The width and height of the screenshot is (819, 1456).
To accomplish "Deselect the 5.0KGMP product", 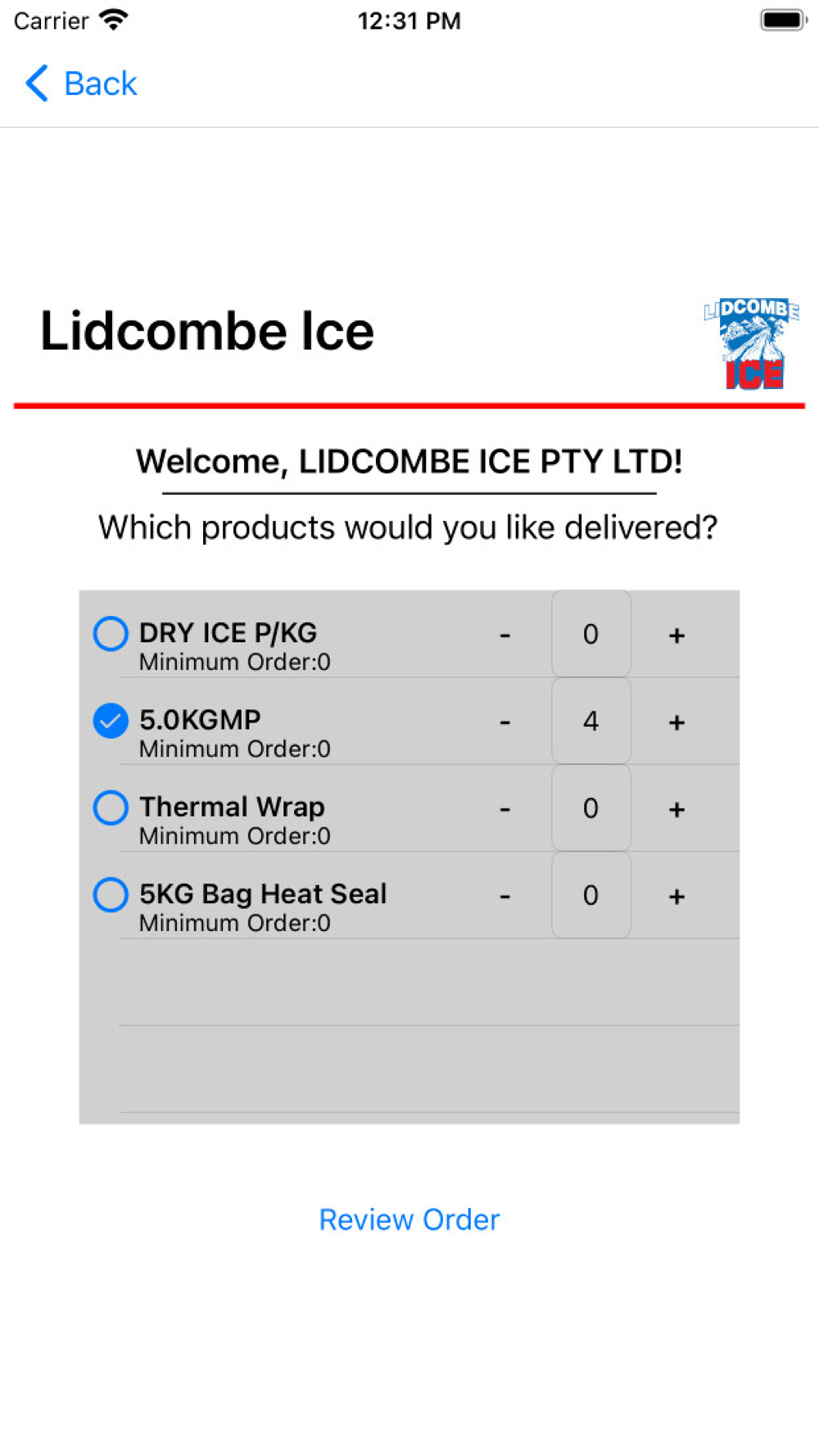I will [111, 721].
